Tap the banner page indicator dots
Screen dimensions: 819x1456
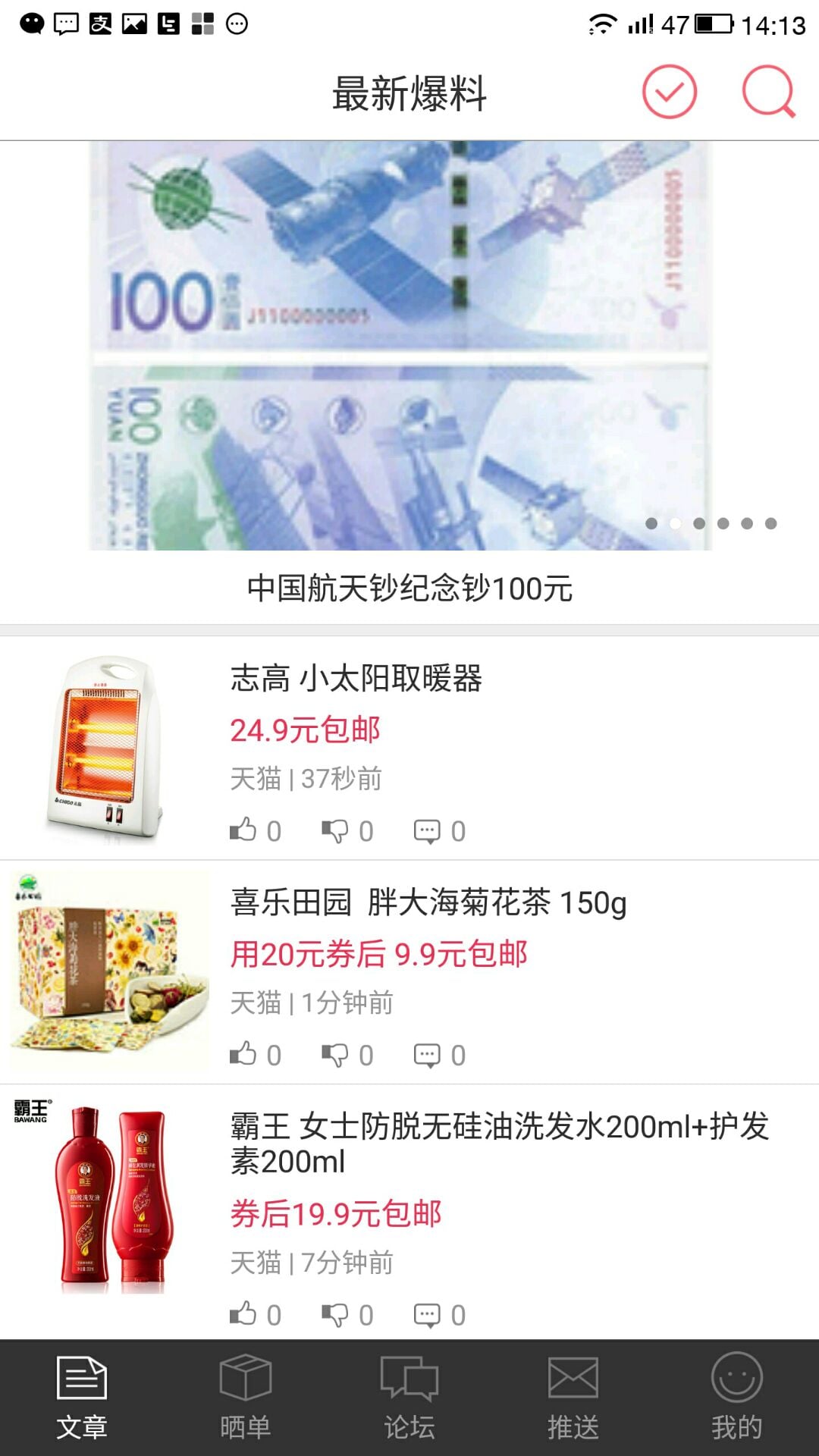point(711,523)
